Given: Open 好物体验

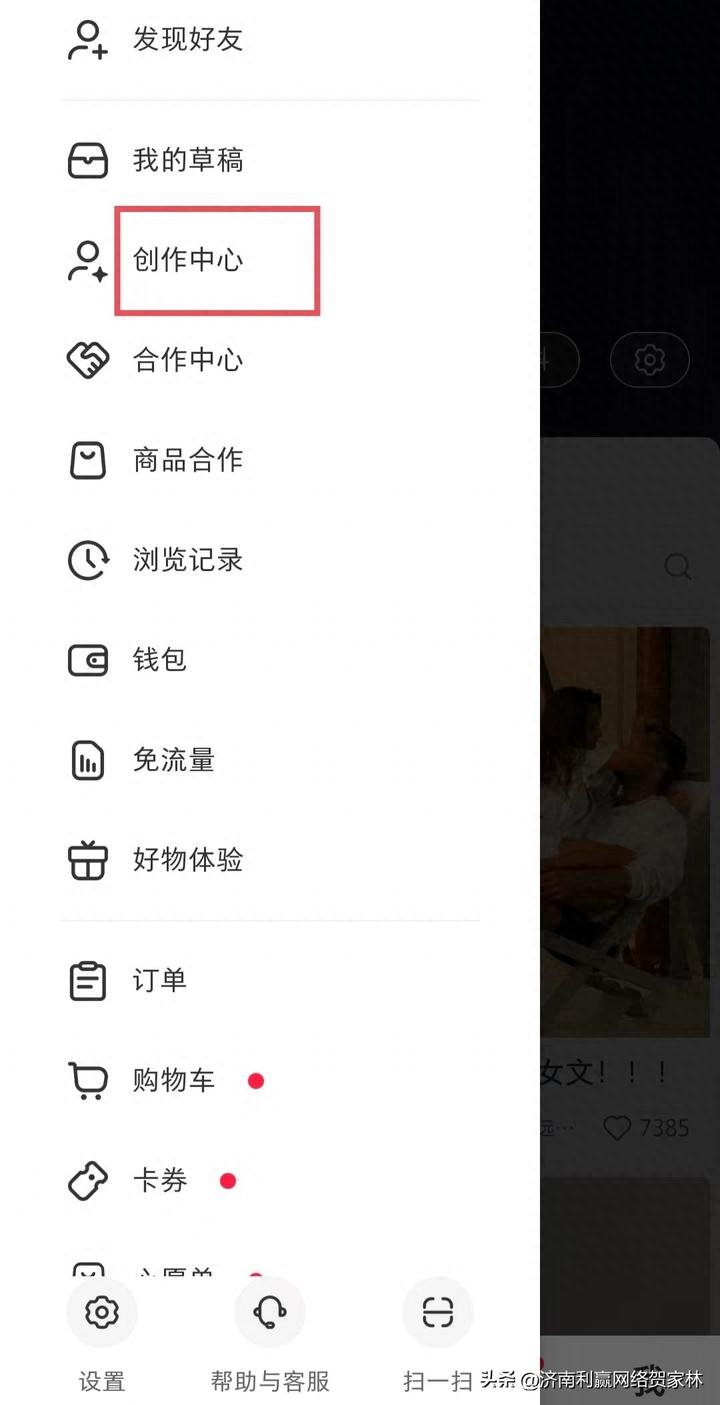Looking at the screenshot, I should (187, 860).
